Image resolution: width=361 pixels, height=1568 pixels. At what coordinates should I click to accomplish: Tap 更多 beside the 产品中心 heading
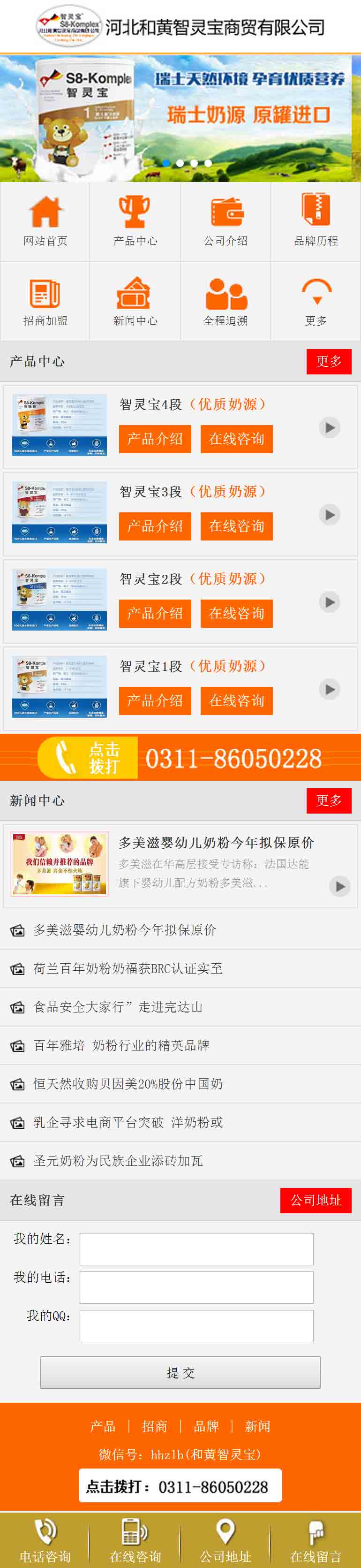(x=328, y=361)
